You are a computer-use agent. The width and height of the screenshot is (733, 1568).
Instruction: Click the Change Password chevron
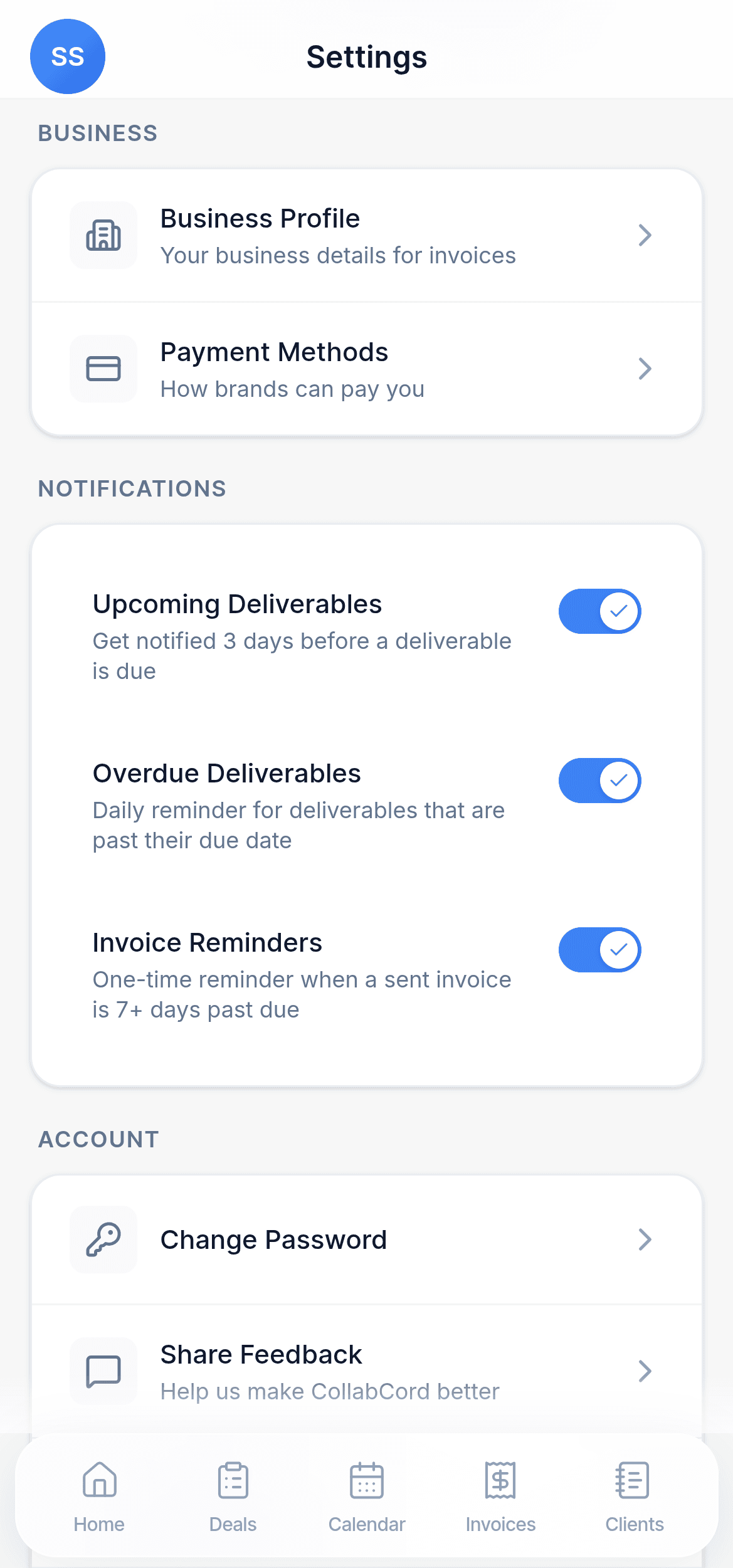click(646, 1239)
